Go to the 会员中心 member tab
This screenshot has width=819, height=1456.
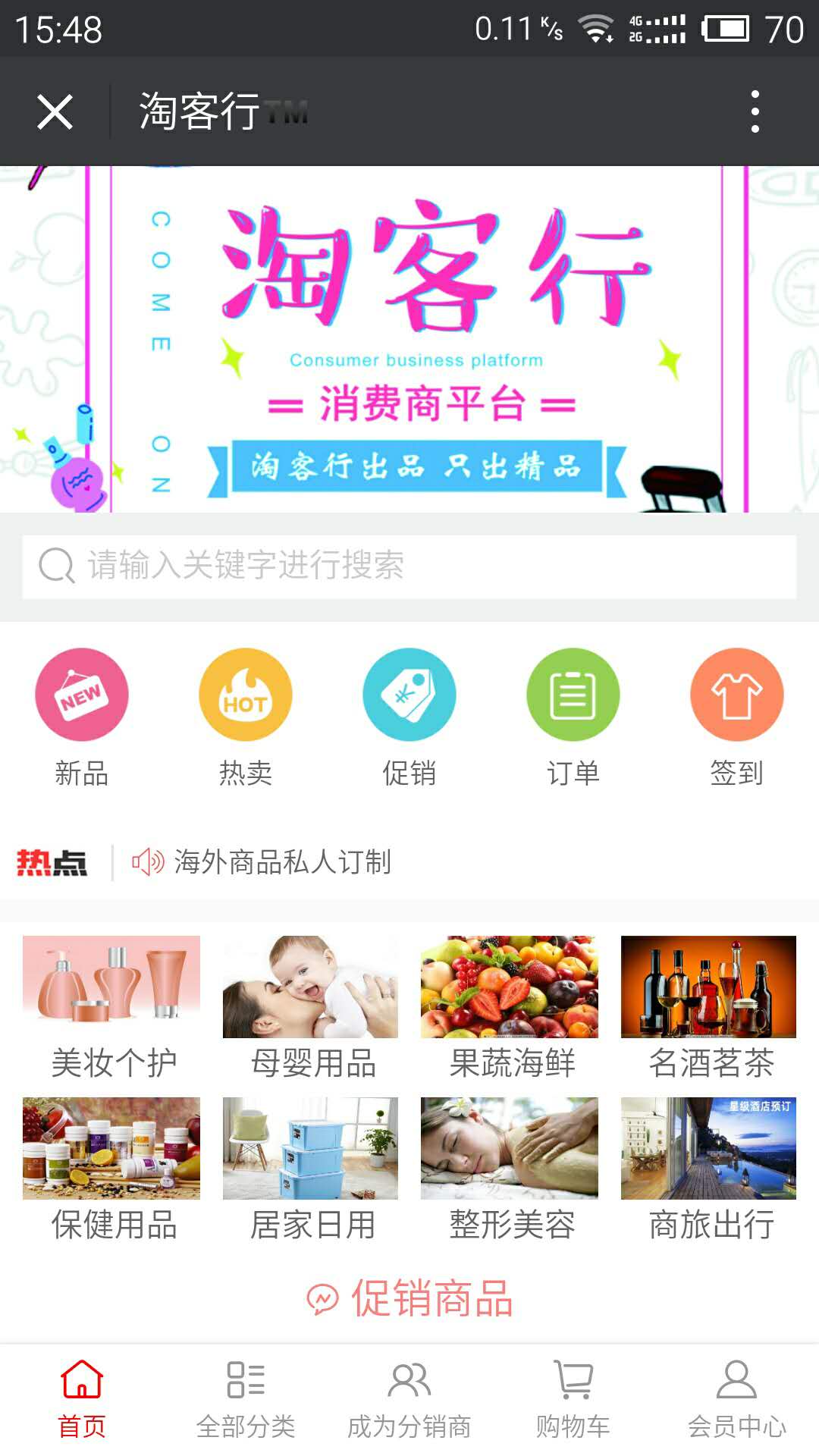[737, 1399]
